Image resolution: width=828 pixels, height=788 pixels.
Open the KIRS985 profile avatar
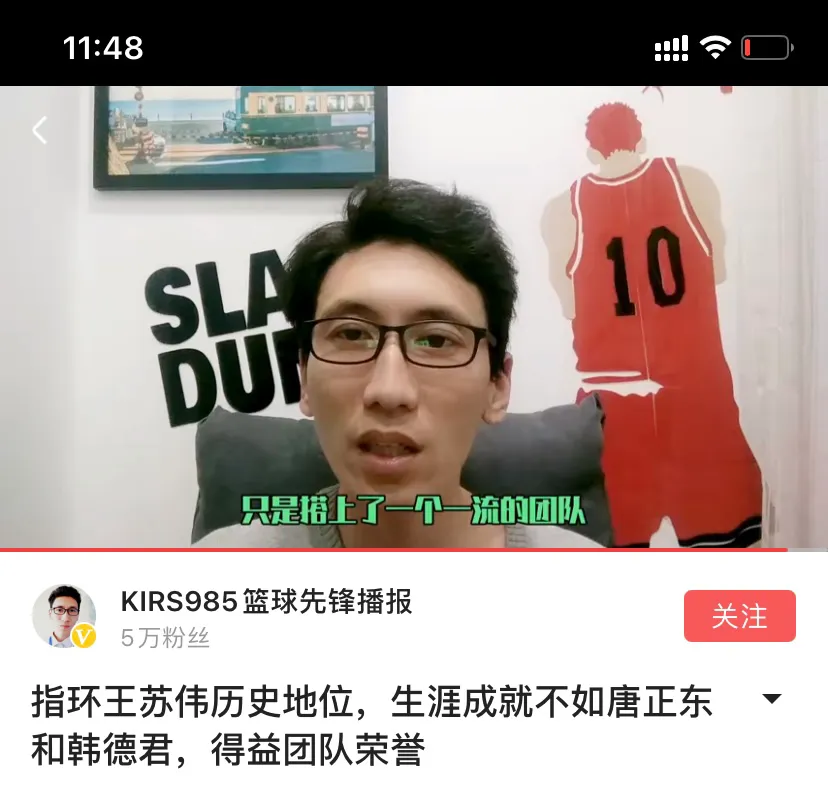tap(64, 615)
